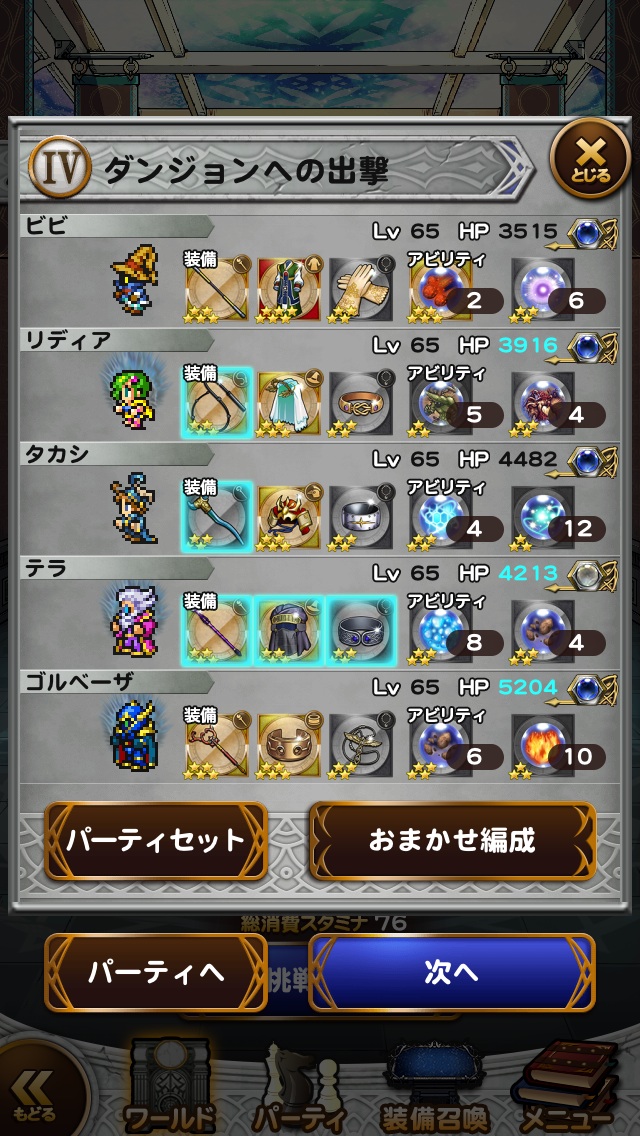Switch to the パーティ tab
The width and height of the screenshot is (640, 1136).
point(298,1090)
